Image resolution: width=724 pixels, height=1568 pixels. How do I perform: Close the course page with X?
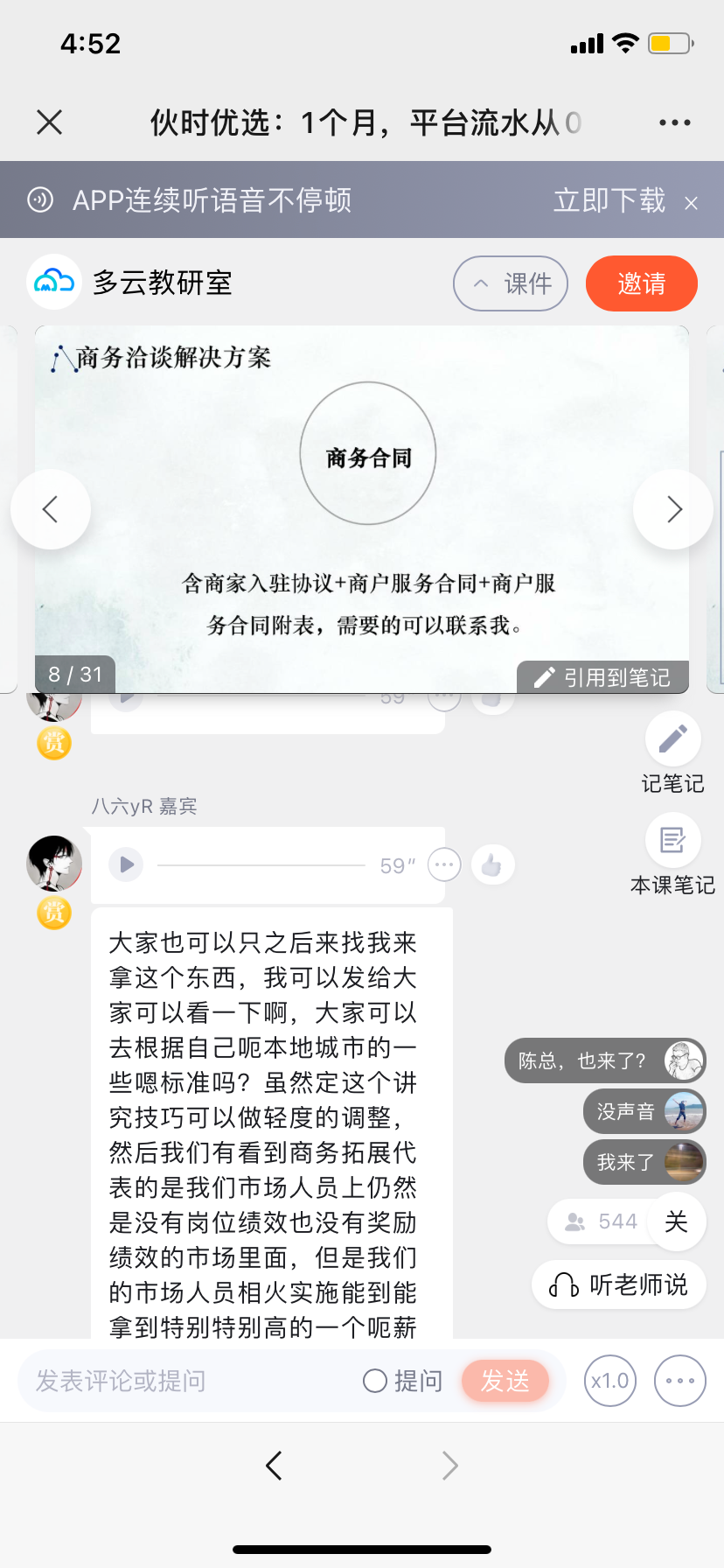click(50, 122)
